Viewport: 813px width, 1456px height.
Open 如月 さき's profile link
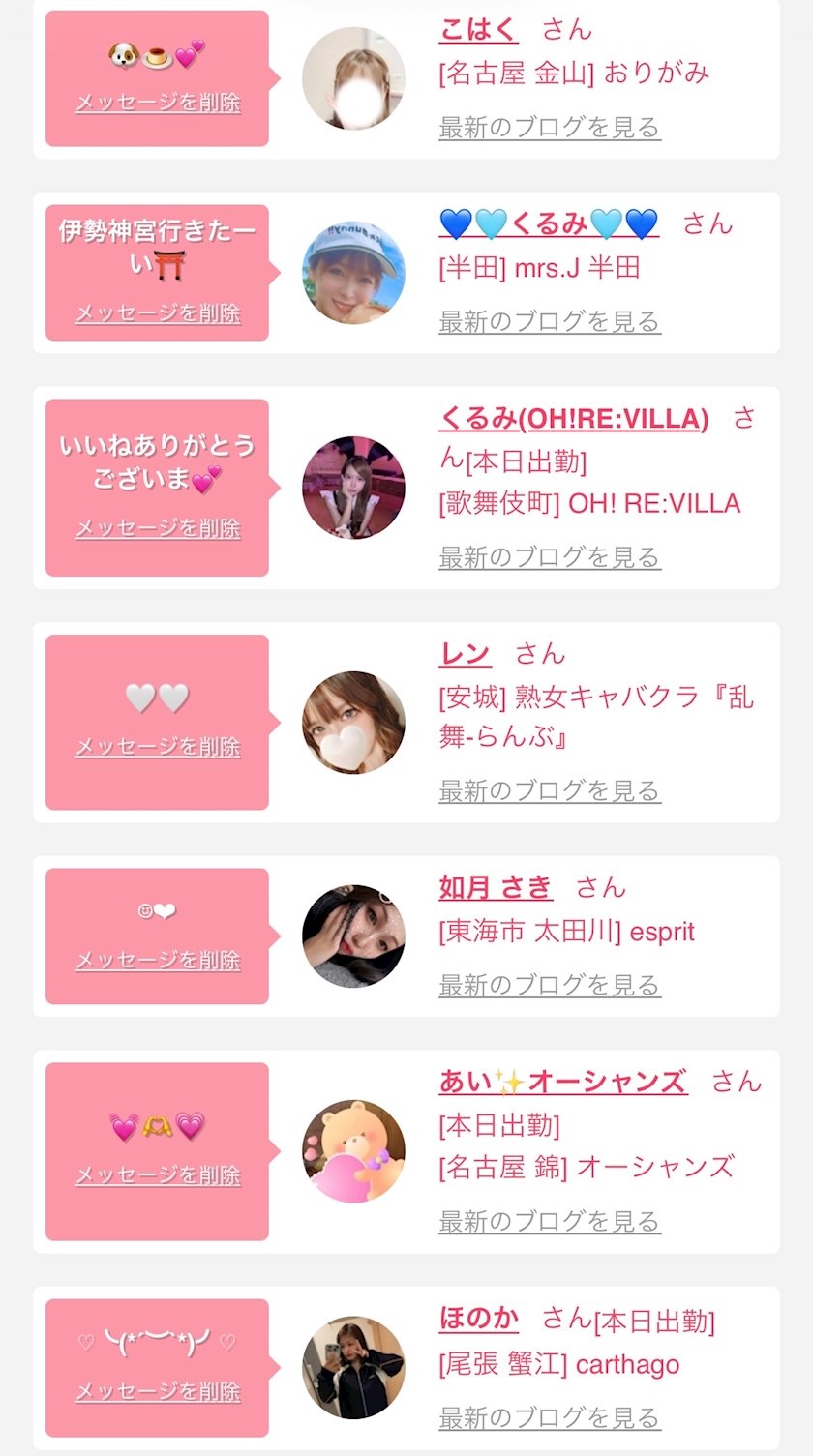pos(496,887)
